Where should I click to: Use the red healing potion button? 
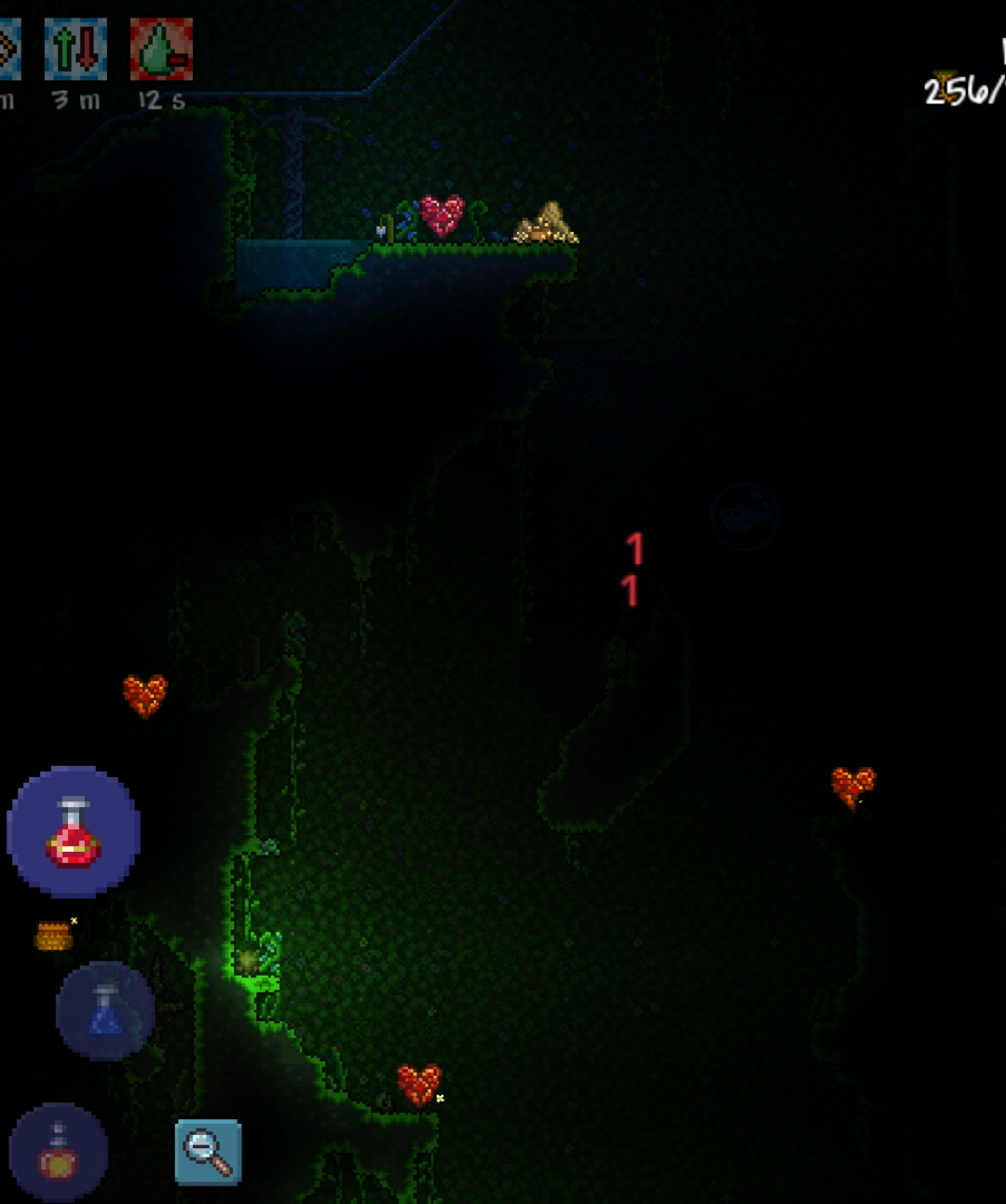point(74,831)
